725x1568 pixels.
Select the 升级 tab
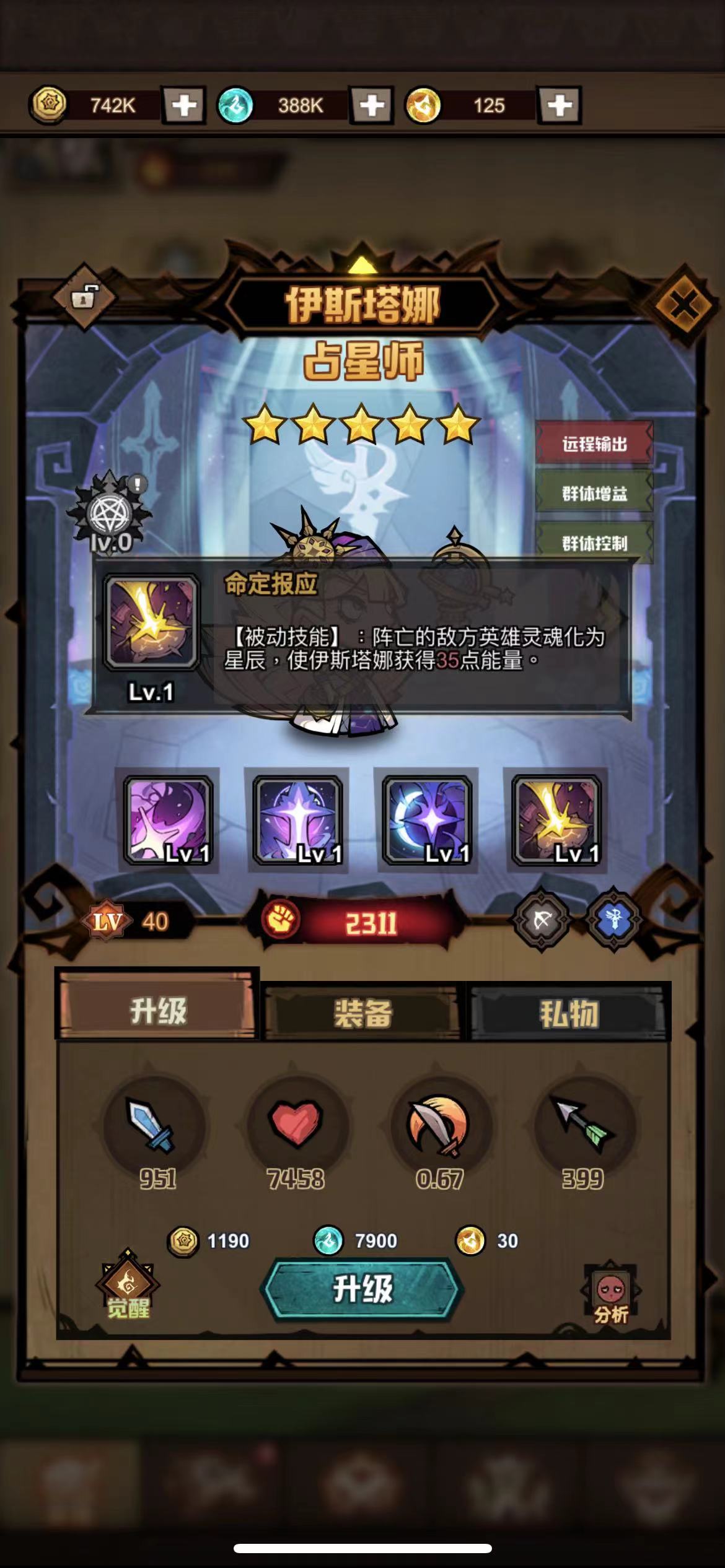coord(157,1011)
